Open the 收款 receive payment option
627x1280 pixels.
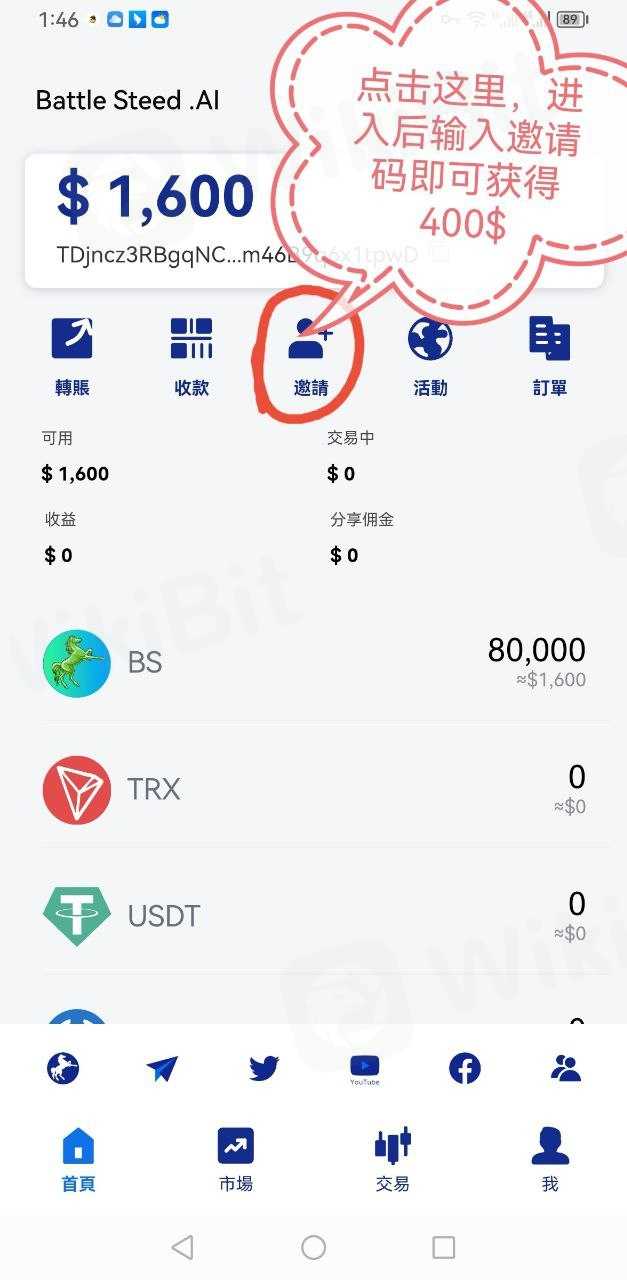(191, 357)
